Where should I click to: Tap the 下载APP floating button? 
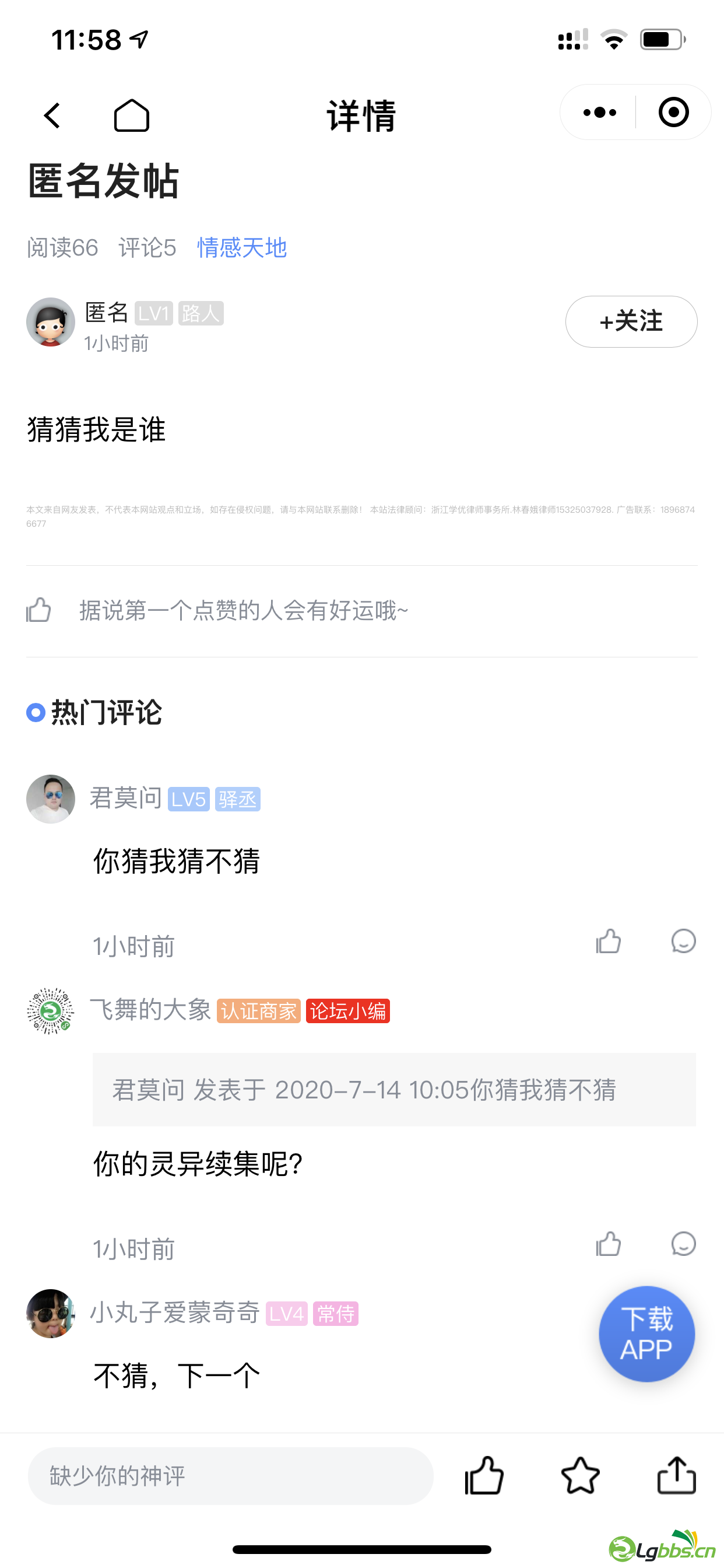(646, 1333)
